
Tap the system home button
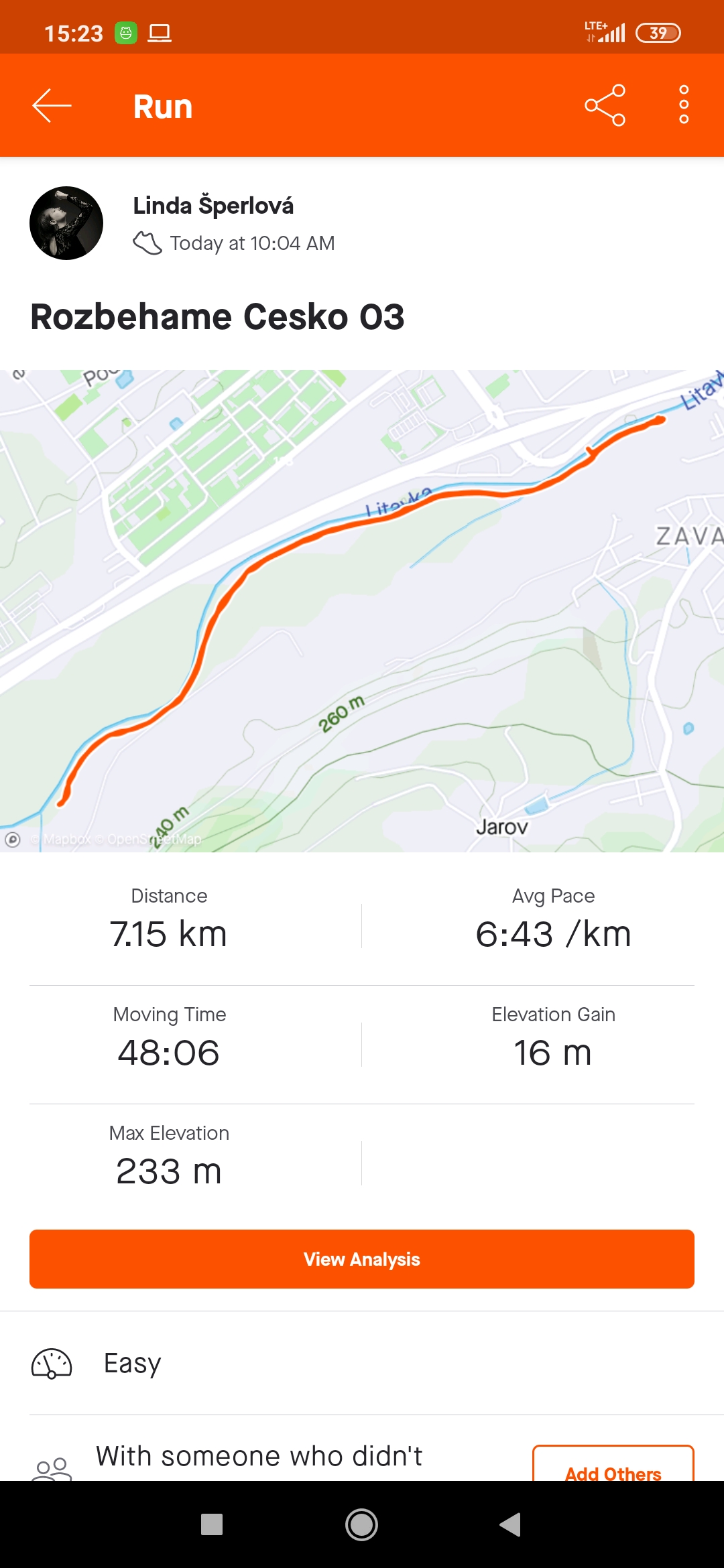pyautogui.click(x=361, y=1524)
